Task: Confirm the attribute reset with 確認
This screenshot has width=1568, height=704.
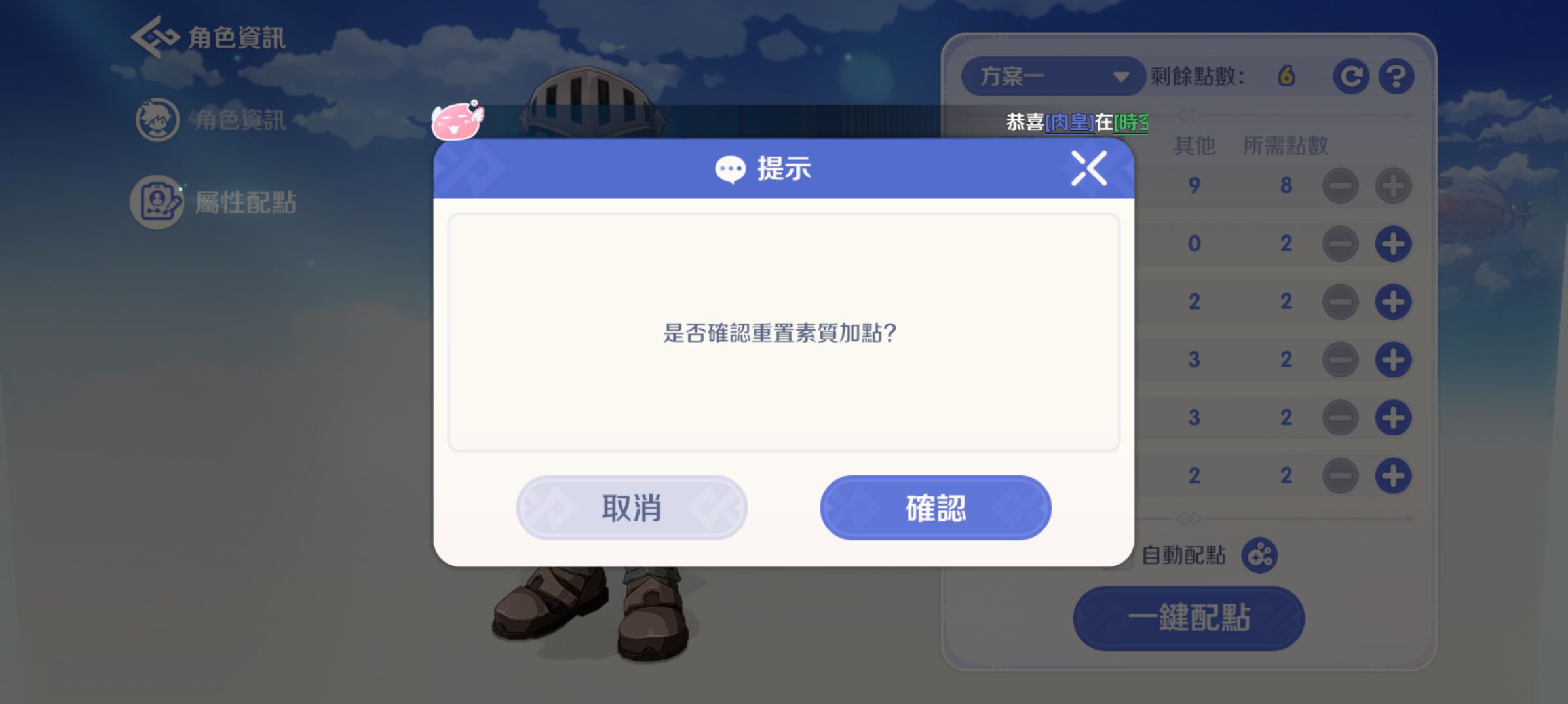Action: pyautogui.click(x=935, y=508)
